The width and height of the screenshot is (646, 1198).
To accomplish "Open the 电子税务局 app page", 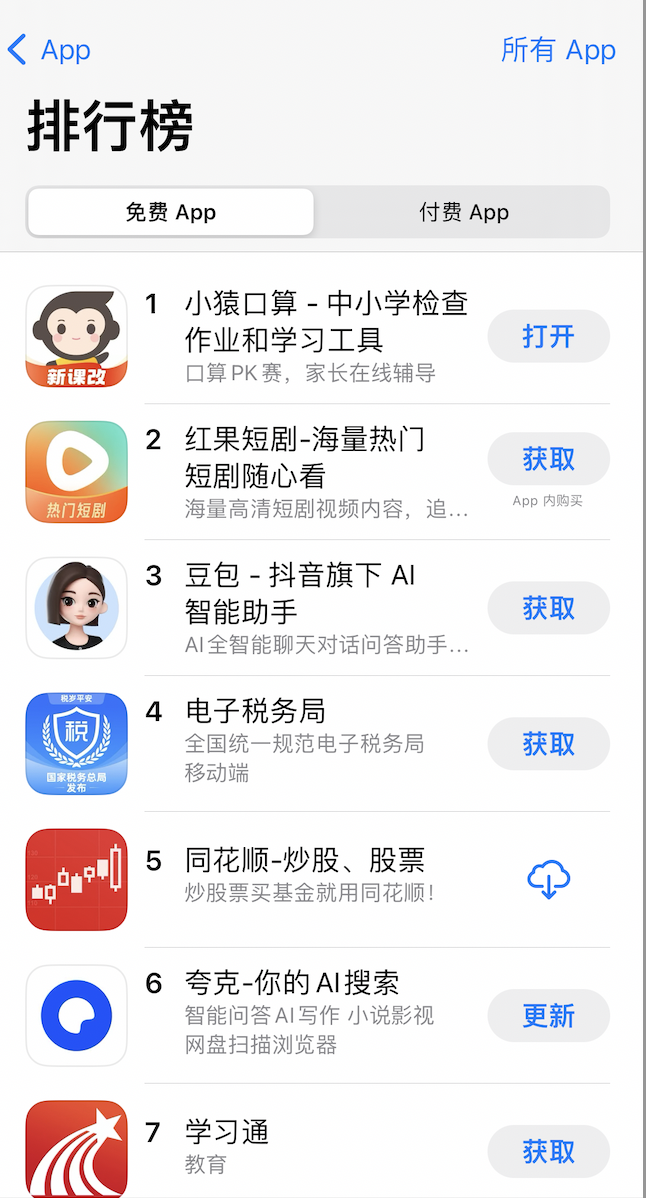I will (255, 712).
